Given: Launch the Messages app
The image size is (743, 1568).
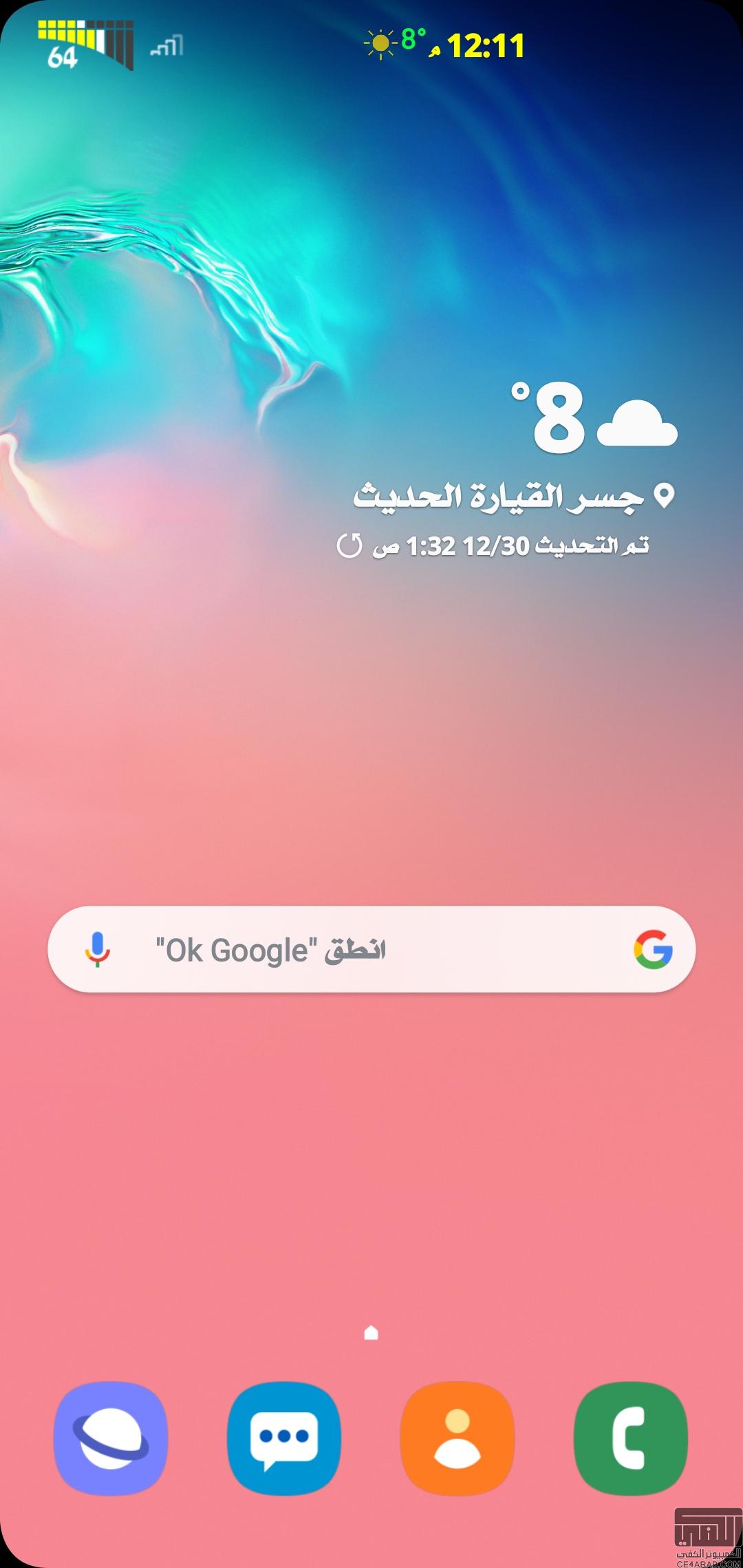Looking at the screenshot, I should click(x=284, y=1438).
